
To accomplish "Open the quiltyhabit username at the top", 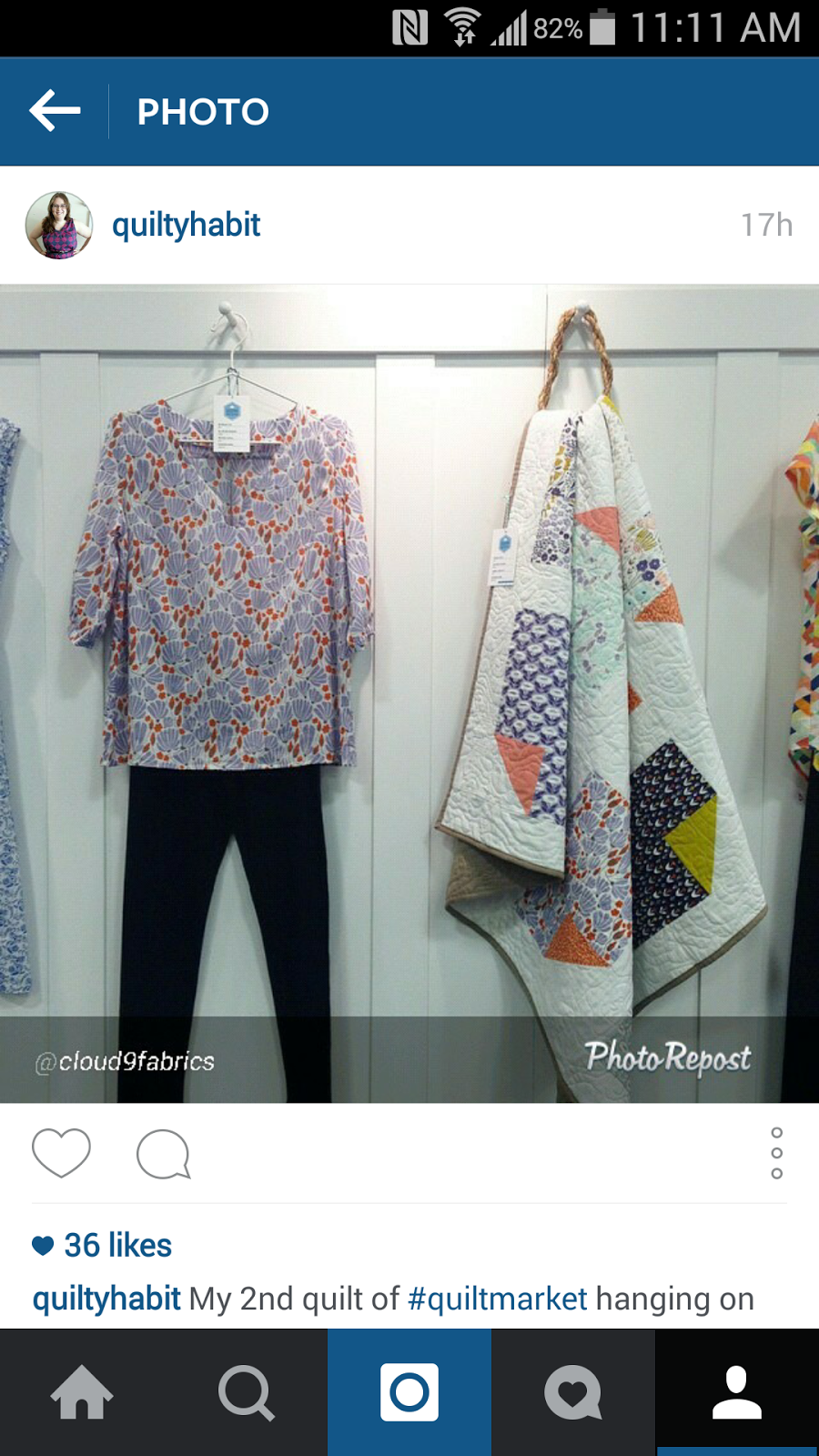I will [186, 225].
